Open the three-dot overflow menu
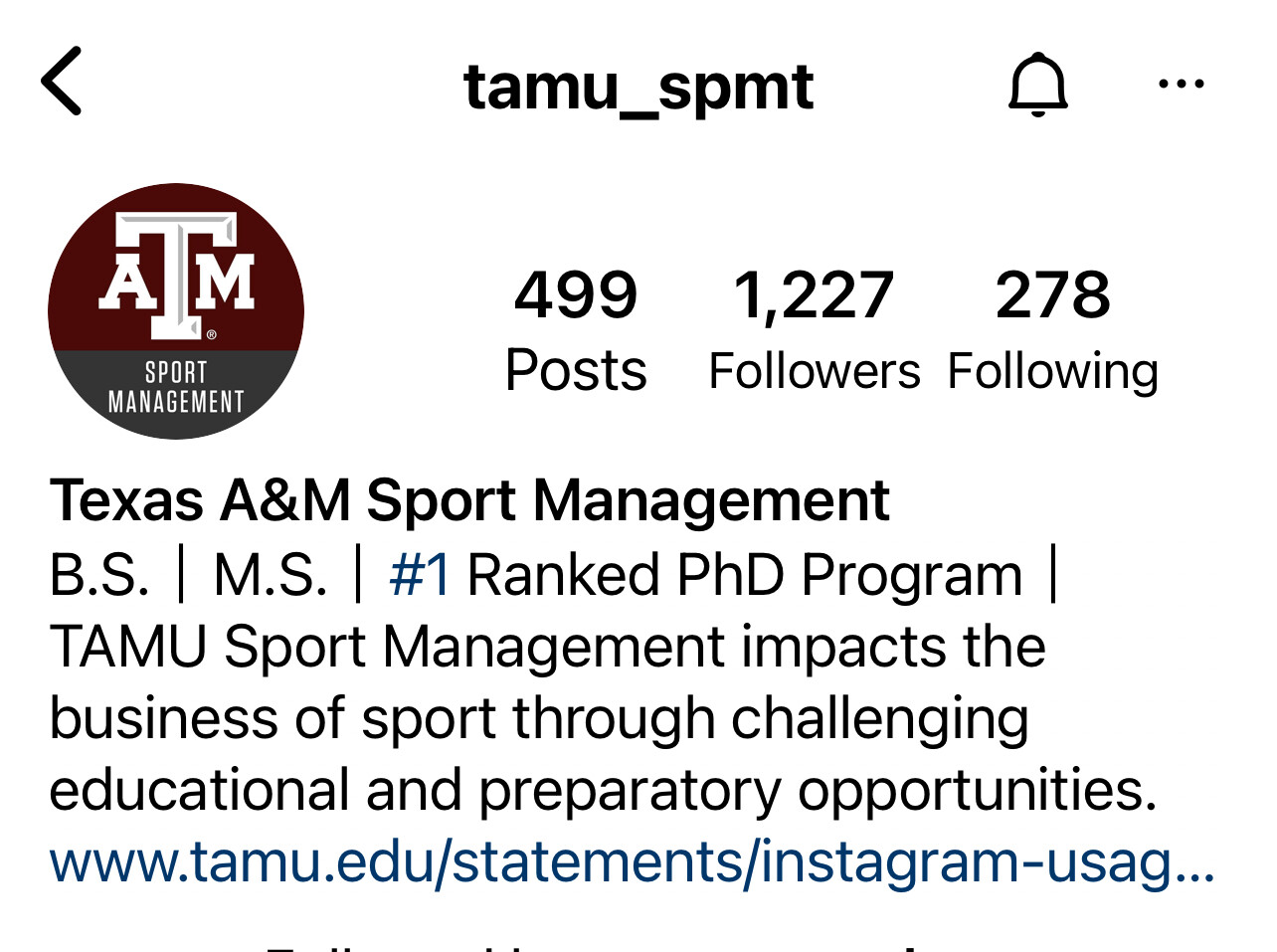 [1181, 85]
